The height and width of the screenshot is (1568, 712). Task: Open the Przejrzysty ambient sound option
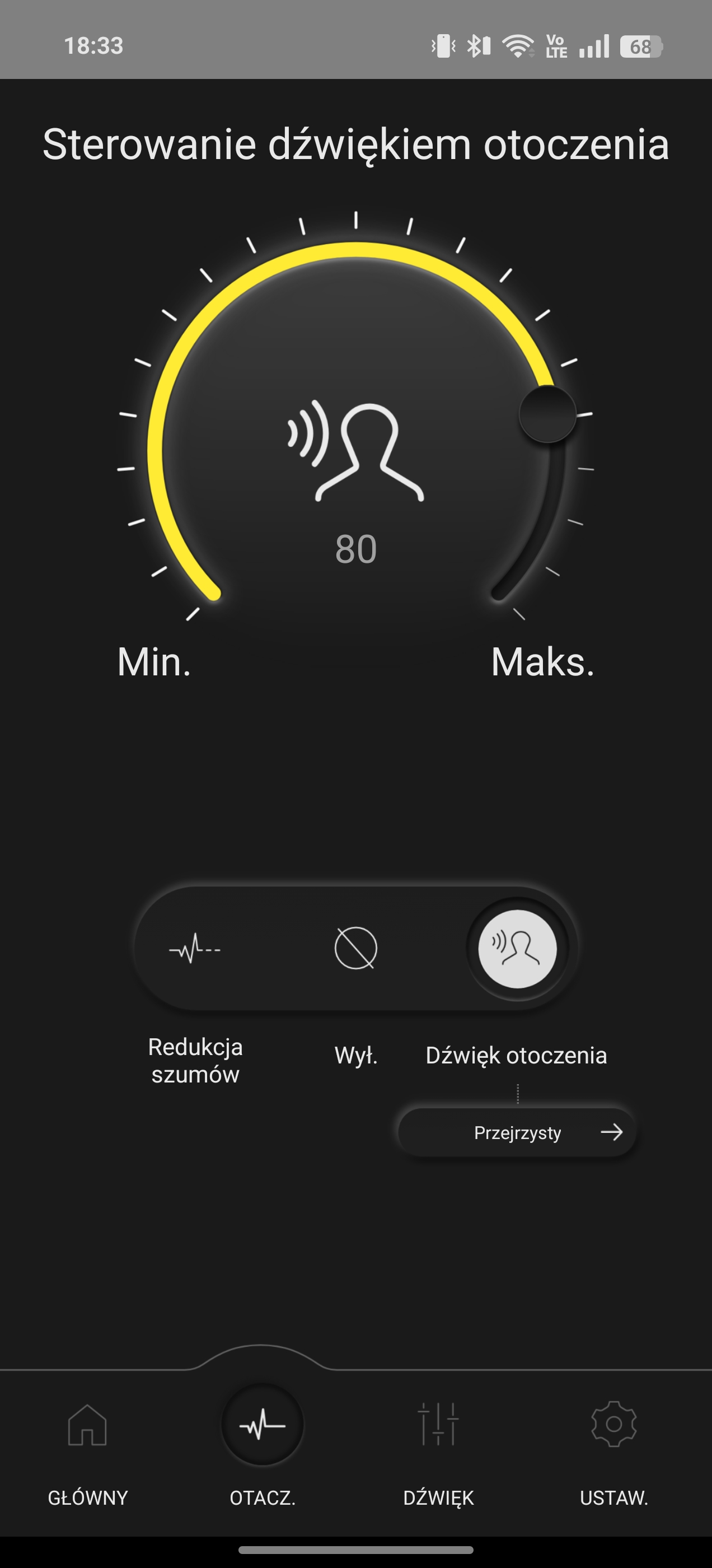(x=517, y=1132)
